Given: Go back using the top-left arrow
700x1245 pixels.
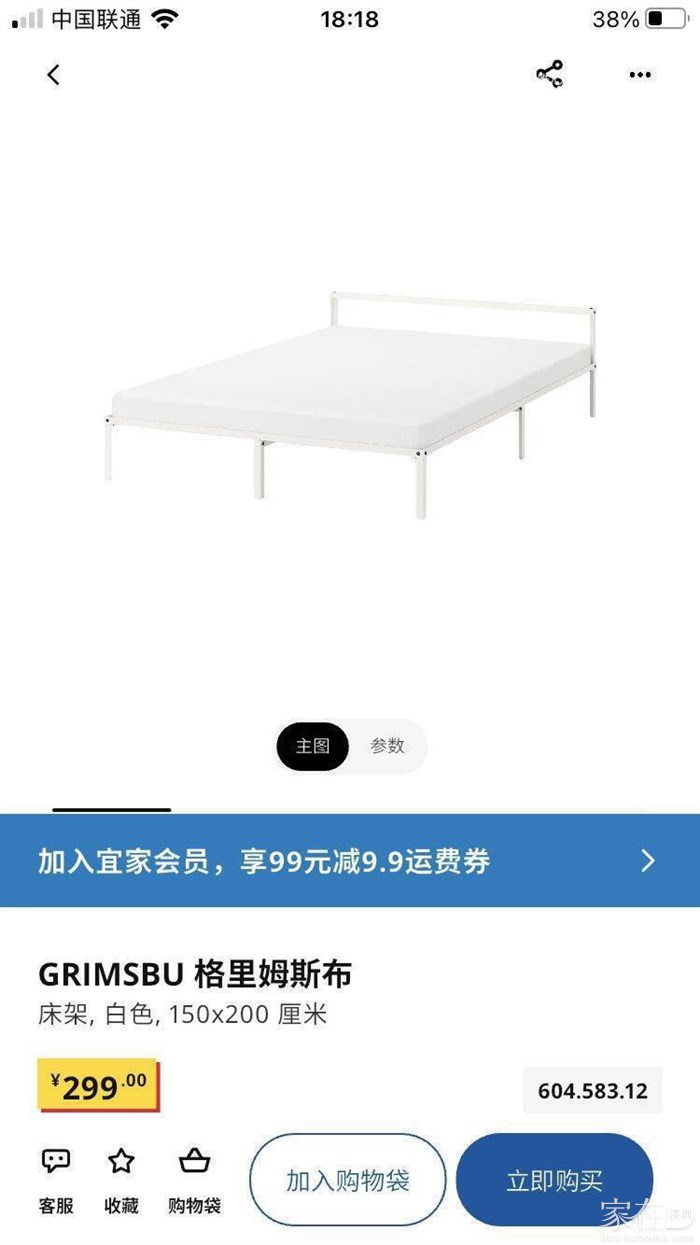Looking at the screenshot, I should click(54, 74).
